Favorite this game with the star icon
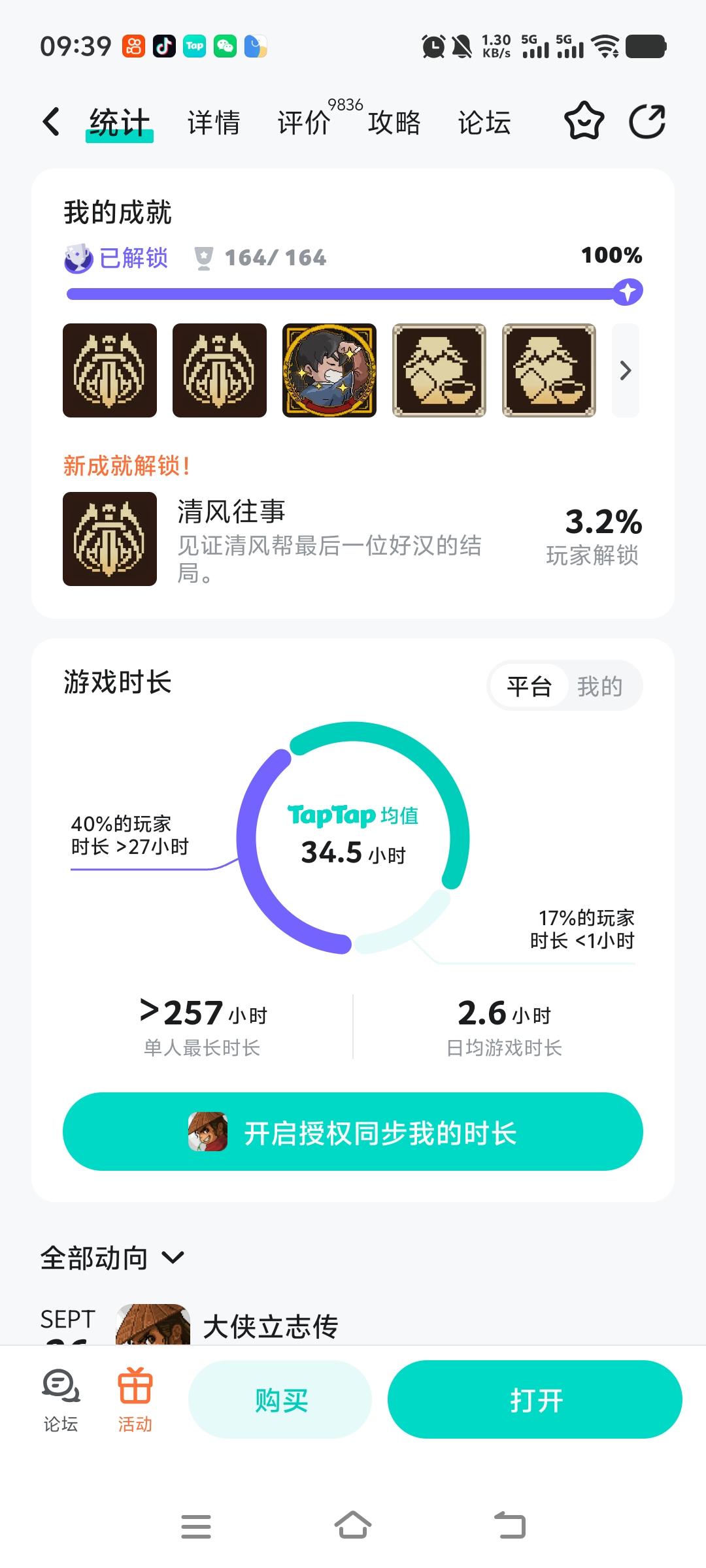The width and height of the screenshot is (706, 1568). (x=584, y=122)
